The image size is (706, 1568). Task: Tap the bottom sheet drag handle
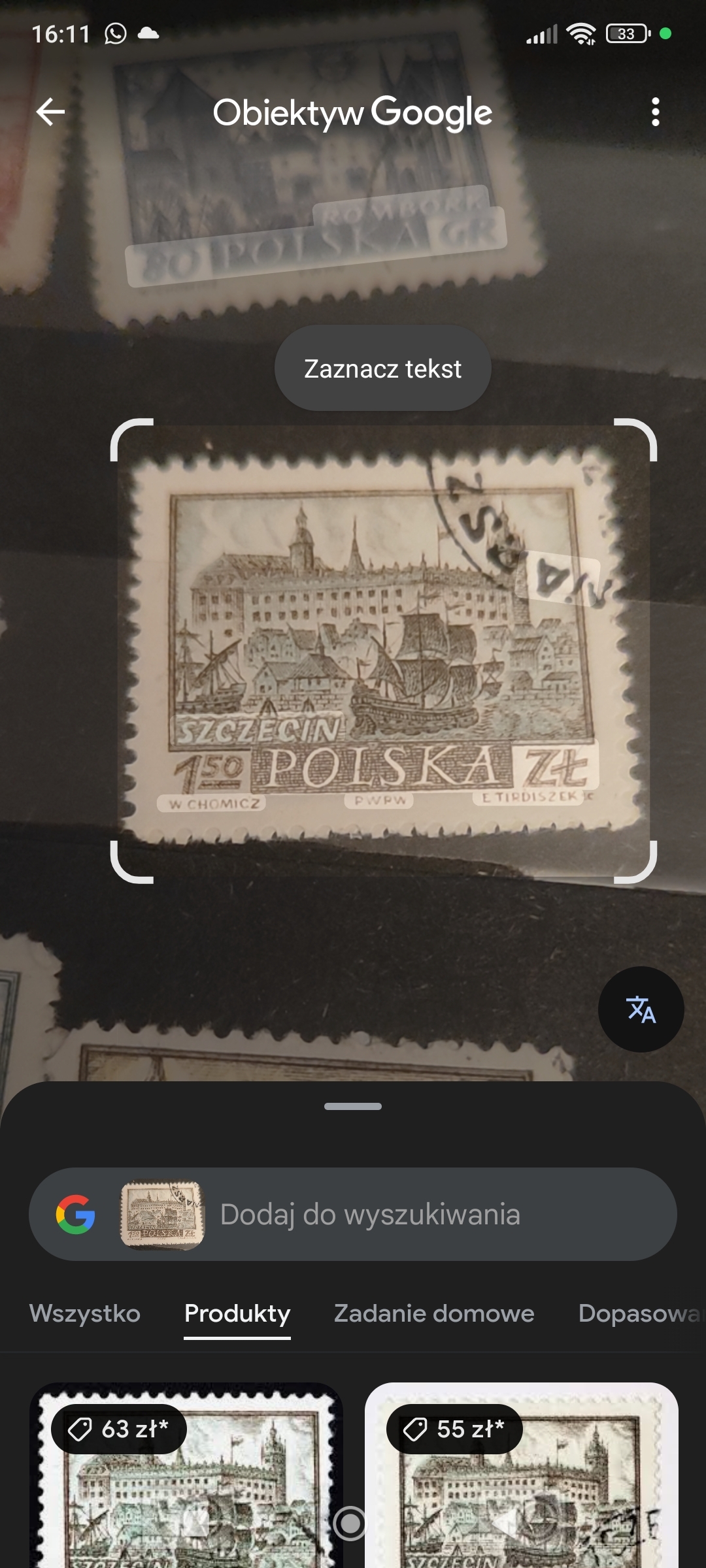(353, 1107)
